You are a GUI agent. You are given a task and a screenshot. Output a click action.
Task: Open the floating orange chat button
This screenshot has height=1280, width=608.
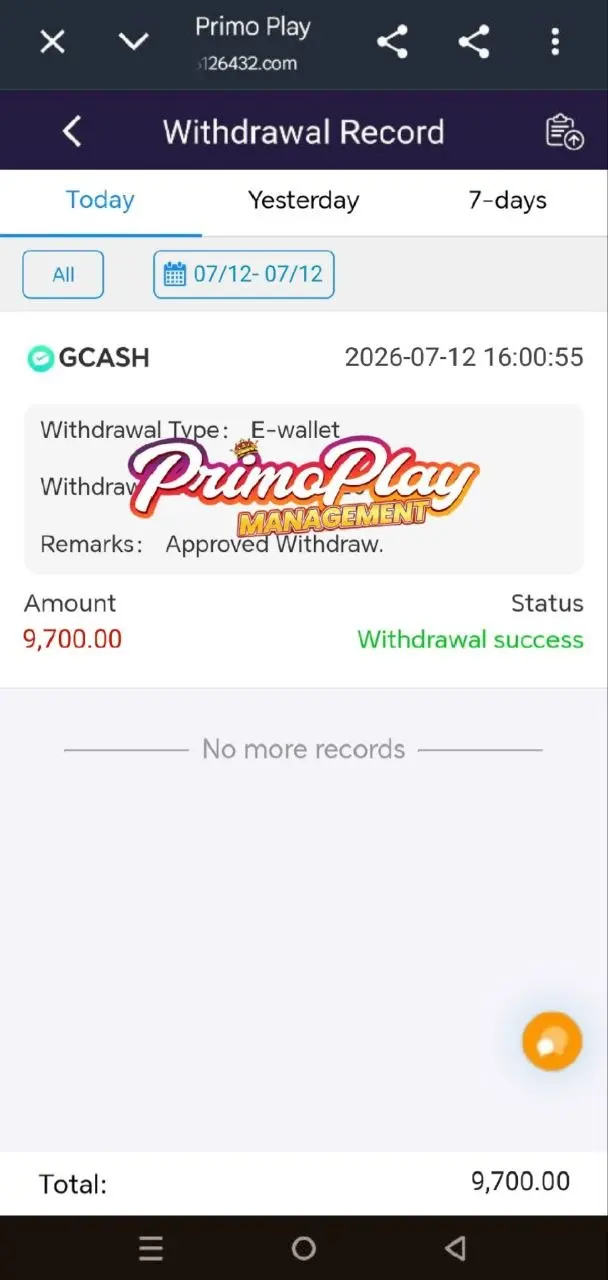(552, 1042)
